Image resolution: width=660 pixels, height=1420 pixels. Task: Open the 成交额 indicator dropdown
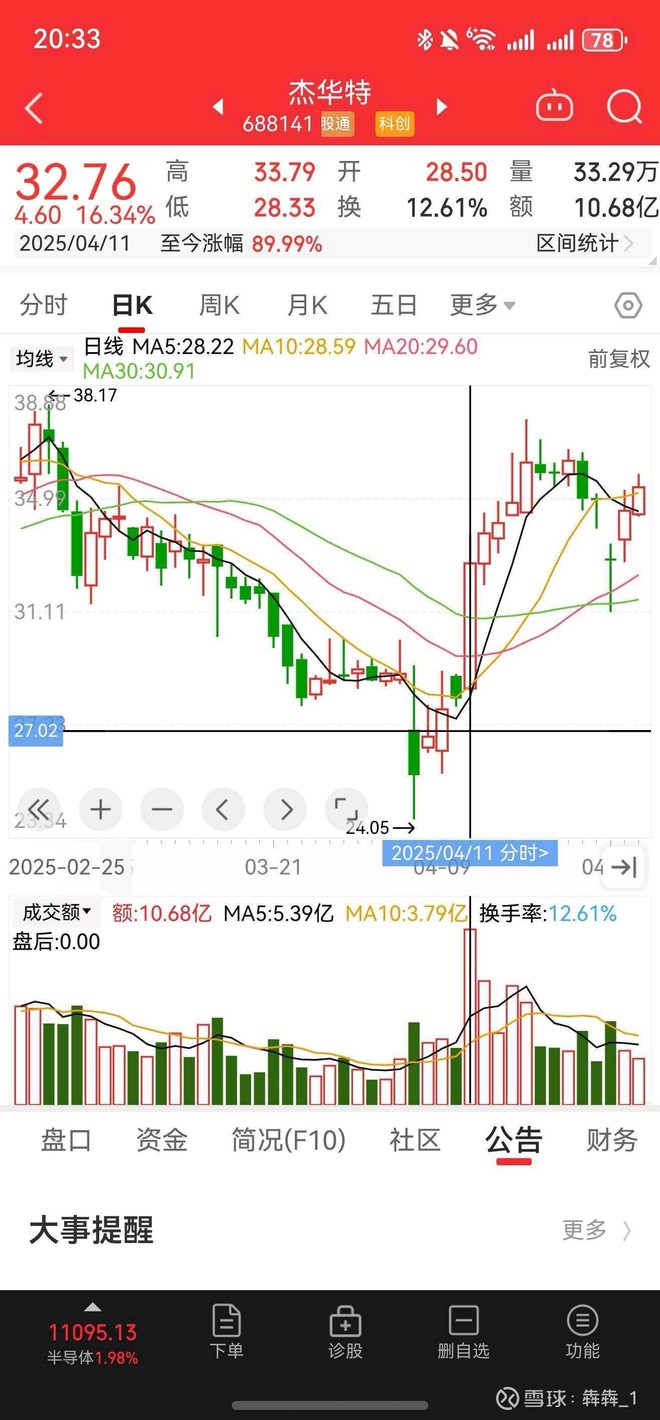[55, 912]
